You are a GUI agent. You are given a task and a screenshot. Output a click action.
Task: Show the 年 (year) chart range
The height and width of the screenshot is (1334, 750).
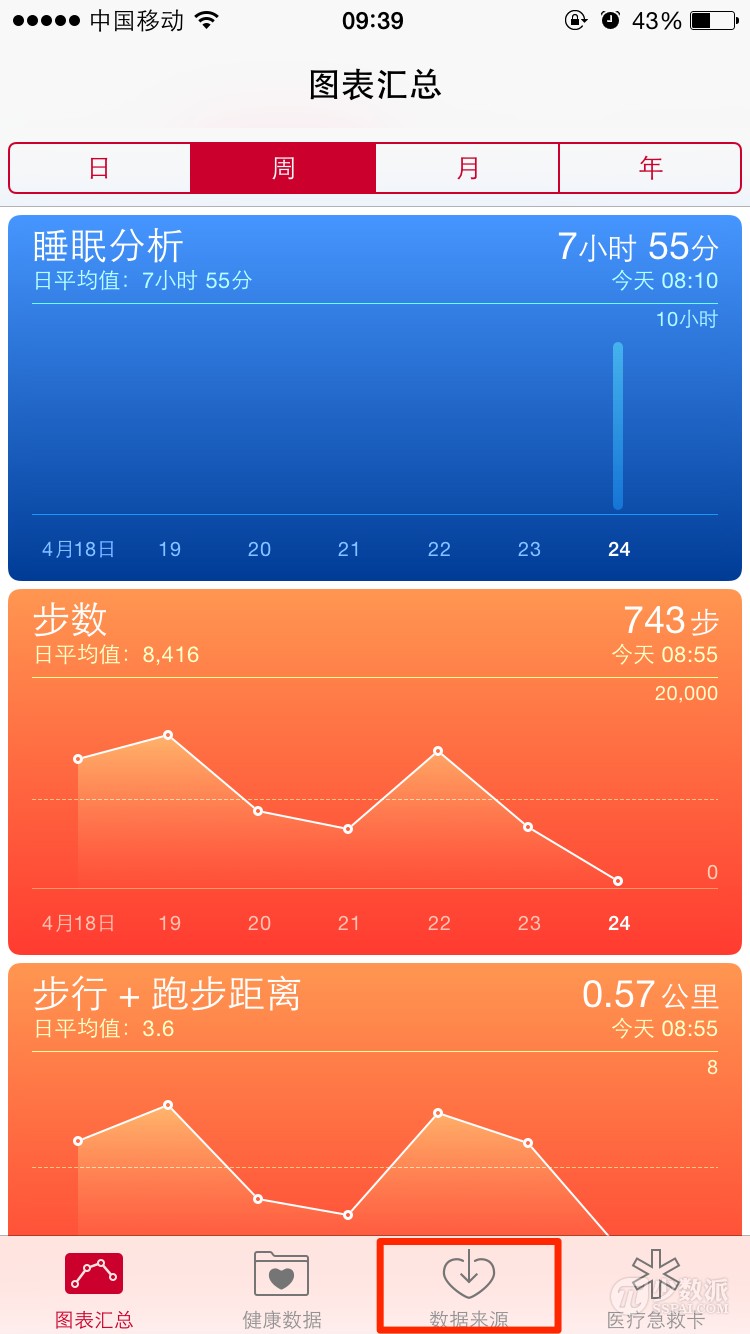click(x=651, y=168)
